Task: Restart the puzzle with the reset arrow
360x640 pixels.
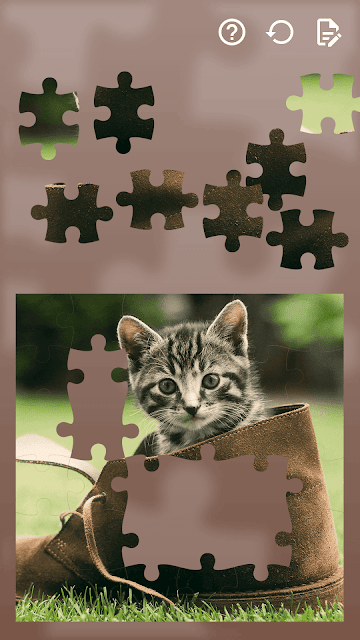Action: tap(280, 32)
